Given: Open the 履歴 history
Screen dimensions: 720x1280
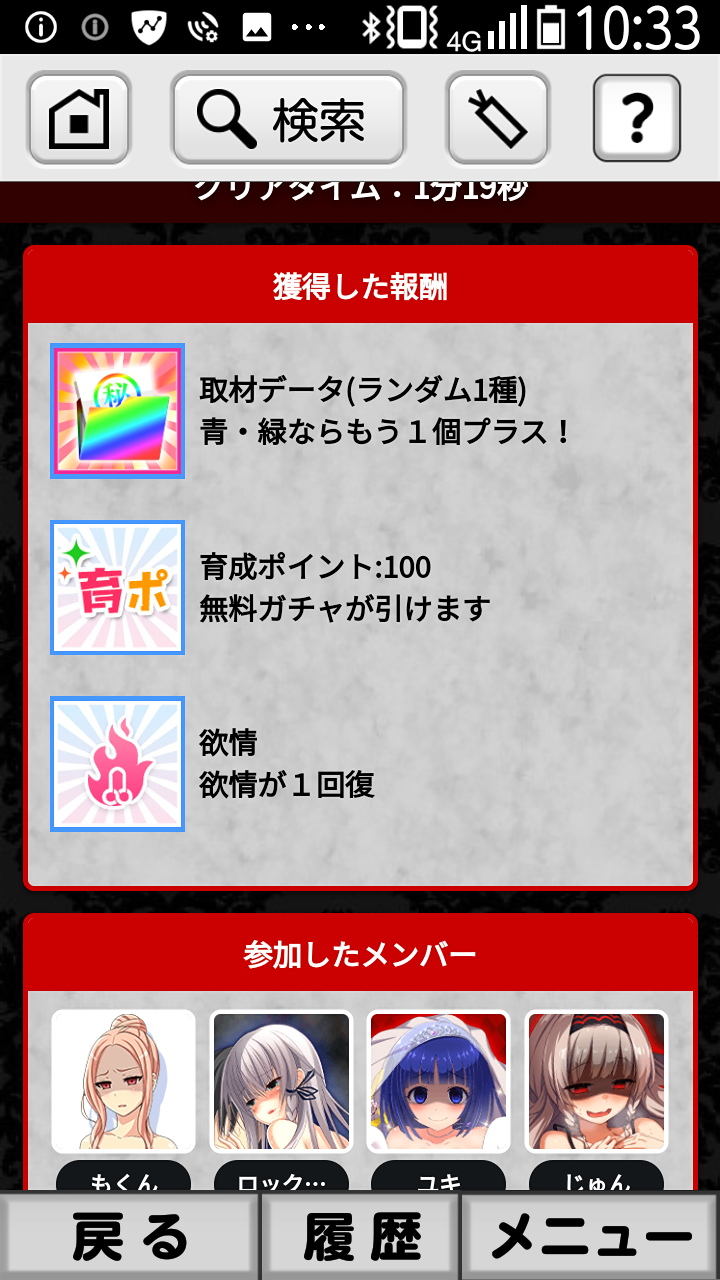Looking at the screenshot, I should pyautogui.click(x=361, y=1237).
